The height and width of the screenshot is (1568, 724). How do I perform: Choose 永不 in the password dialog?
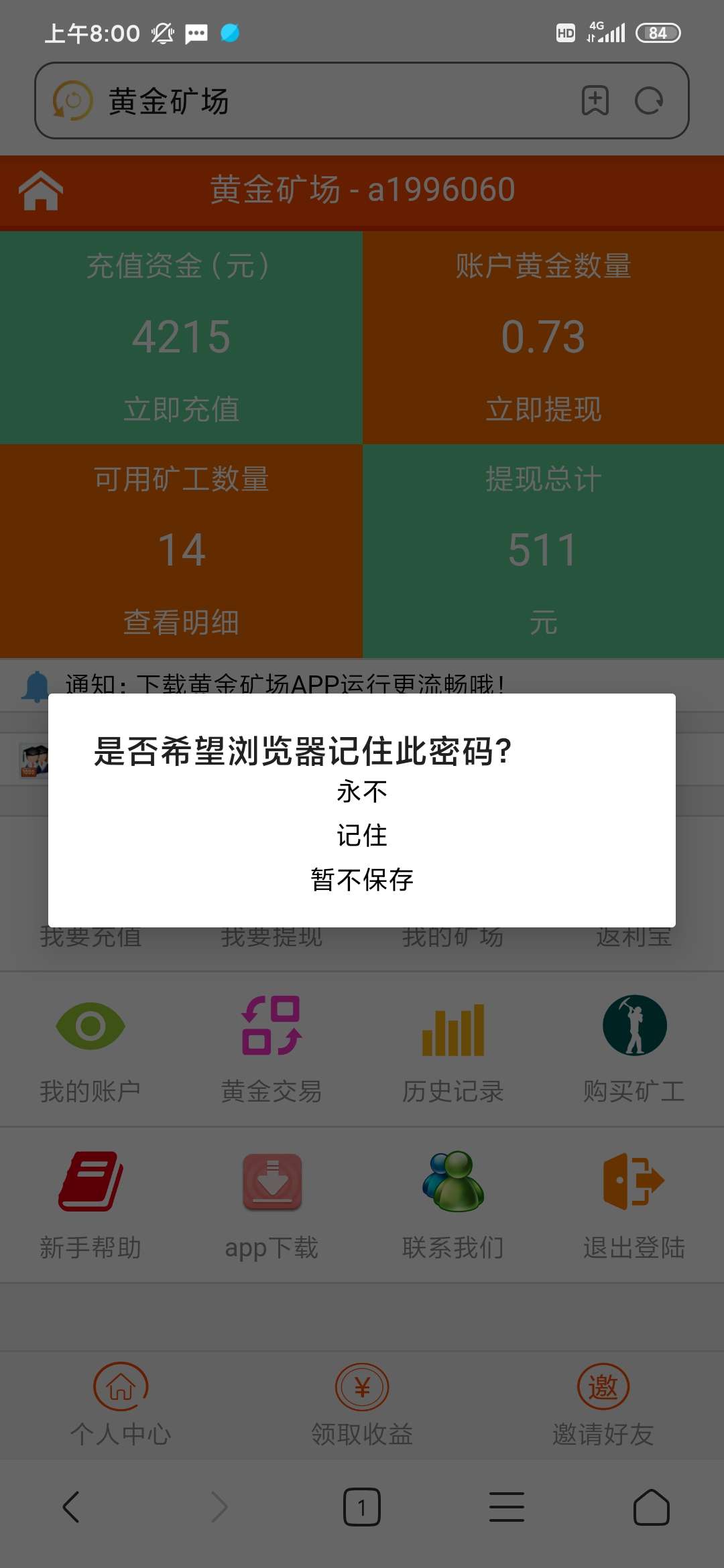click(x=361, y=792)
